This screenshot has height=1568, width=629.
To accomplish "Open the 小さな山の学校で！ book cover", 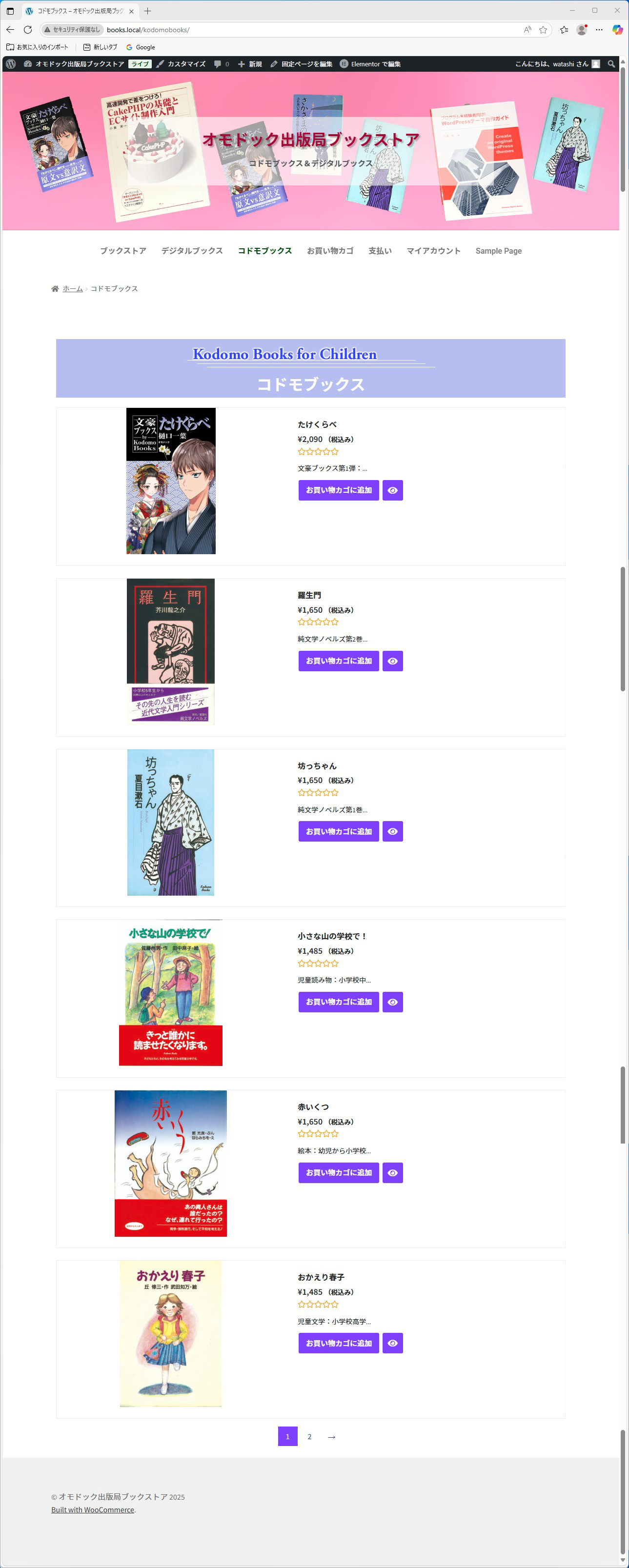I will [x=170, y=993].
